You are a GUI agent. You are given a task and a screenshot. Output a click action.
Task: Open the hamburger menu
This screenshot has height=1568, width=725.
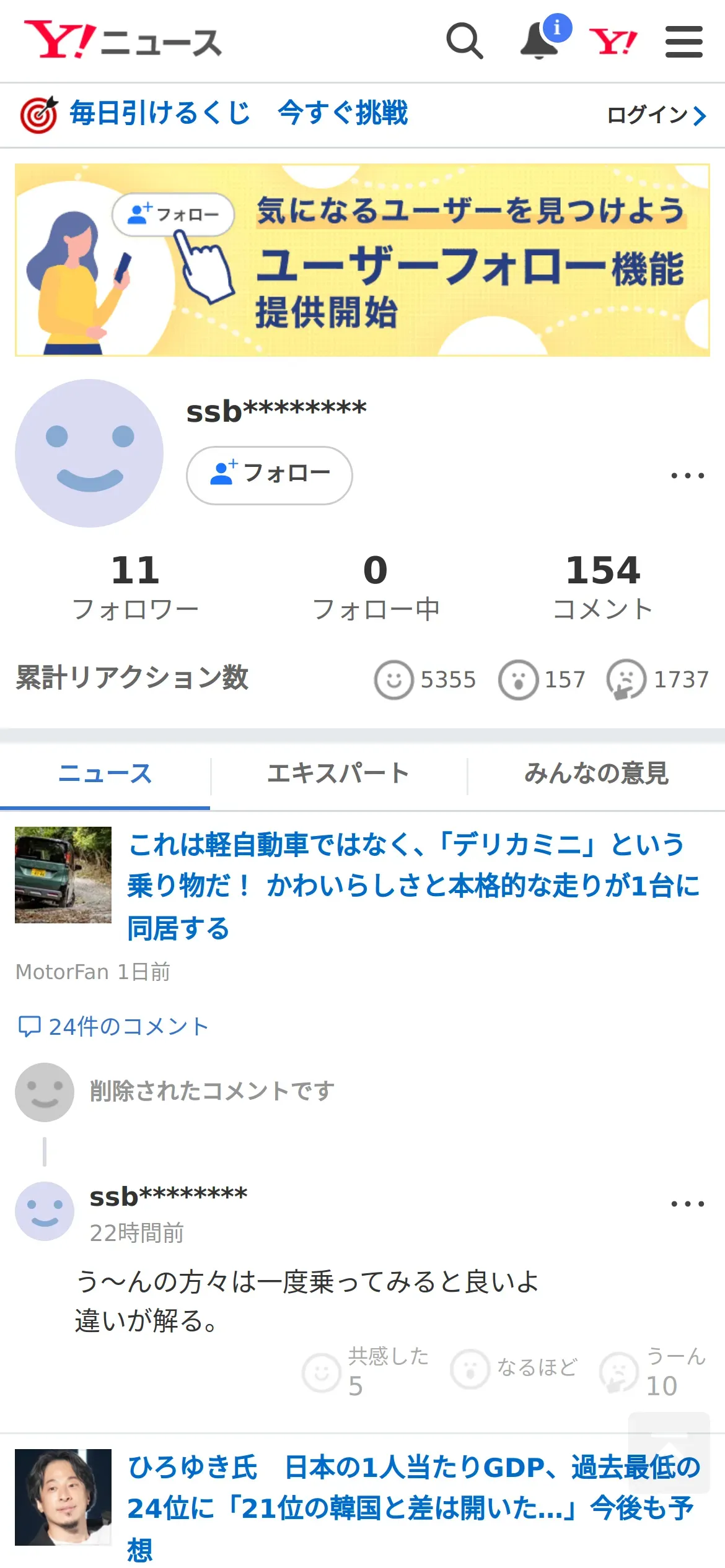pos(683,41)
